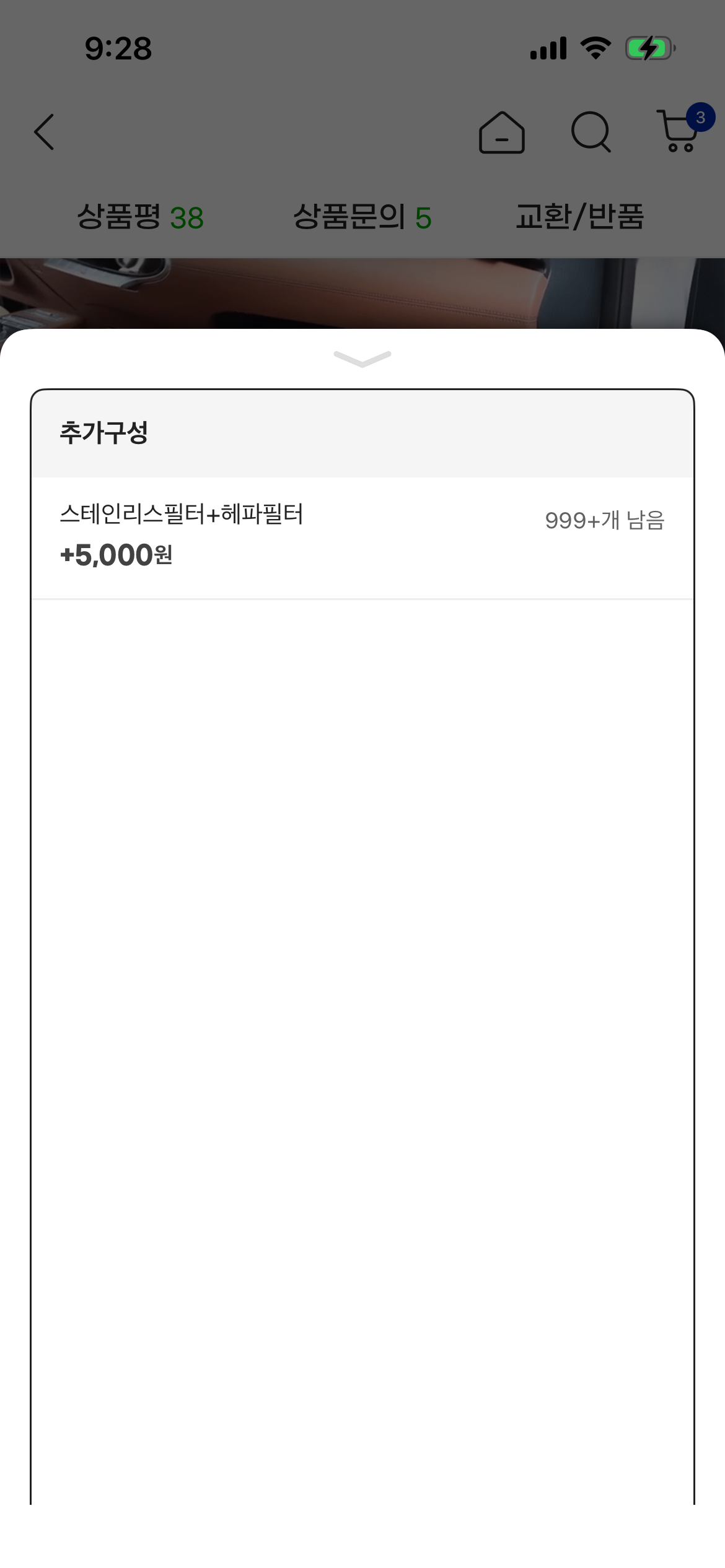Open the shopping cart with 3 items

click(x=680, y=131)
